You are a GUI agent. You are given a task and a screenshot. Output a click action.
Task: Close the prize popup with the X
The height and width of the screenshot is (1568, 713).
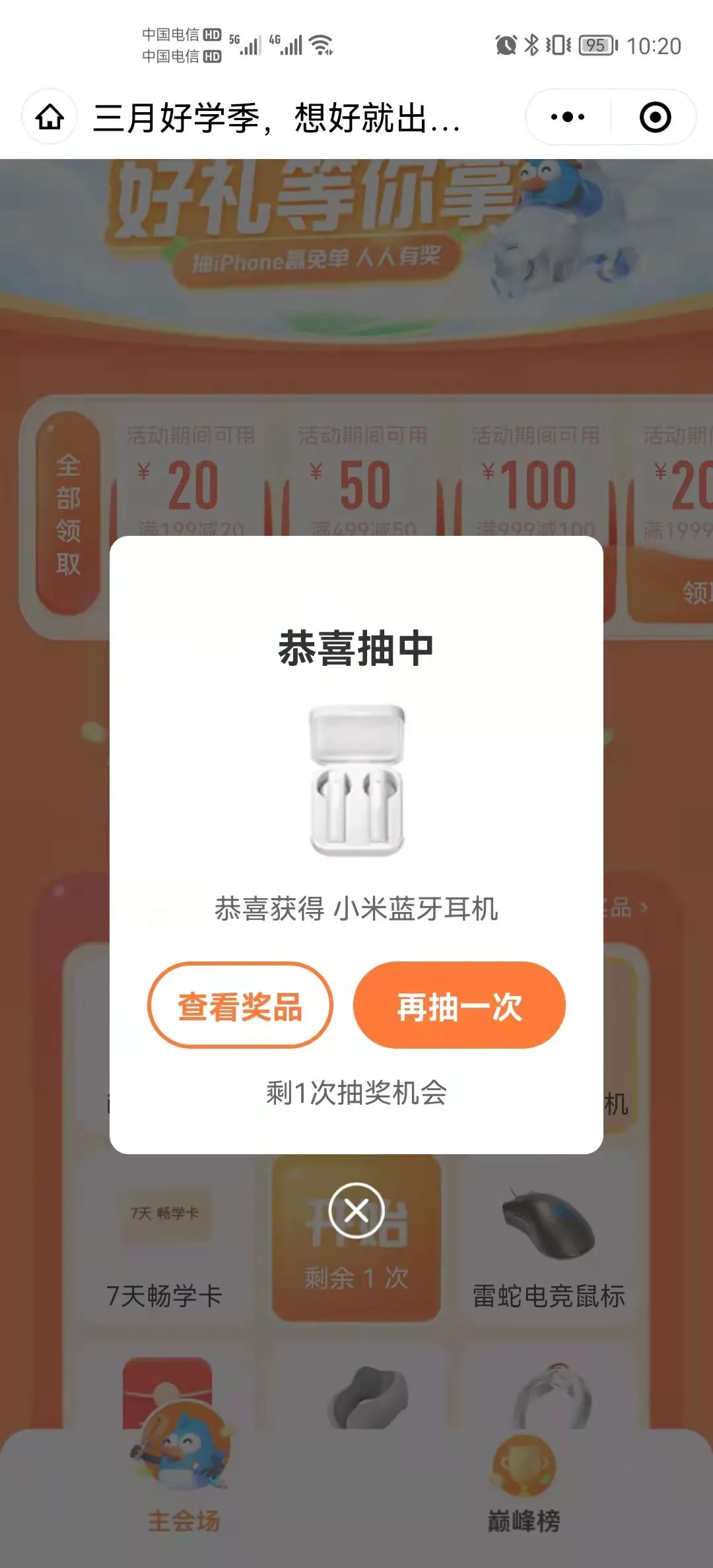[x=356, y=1211]
